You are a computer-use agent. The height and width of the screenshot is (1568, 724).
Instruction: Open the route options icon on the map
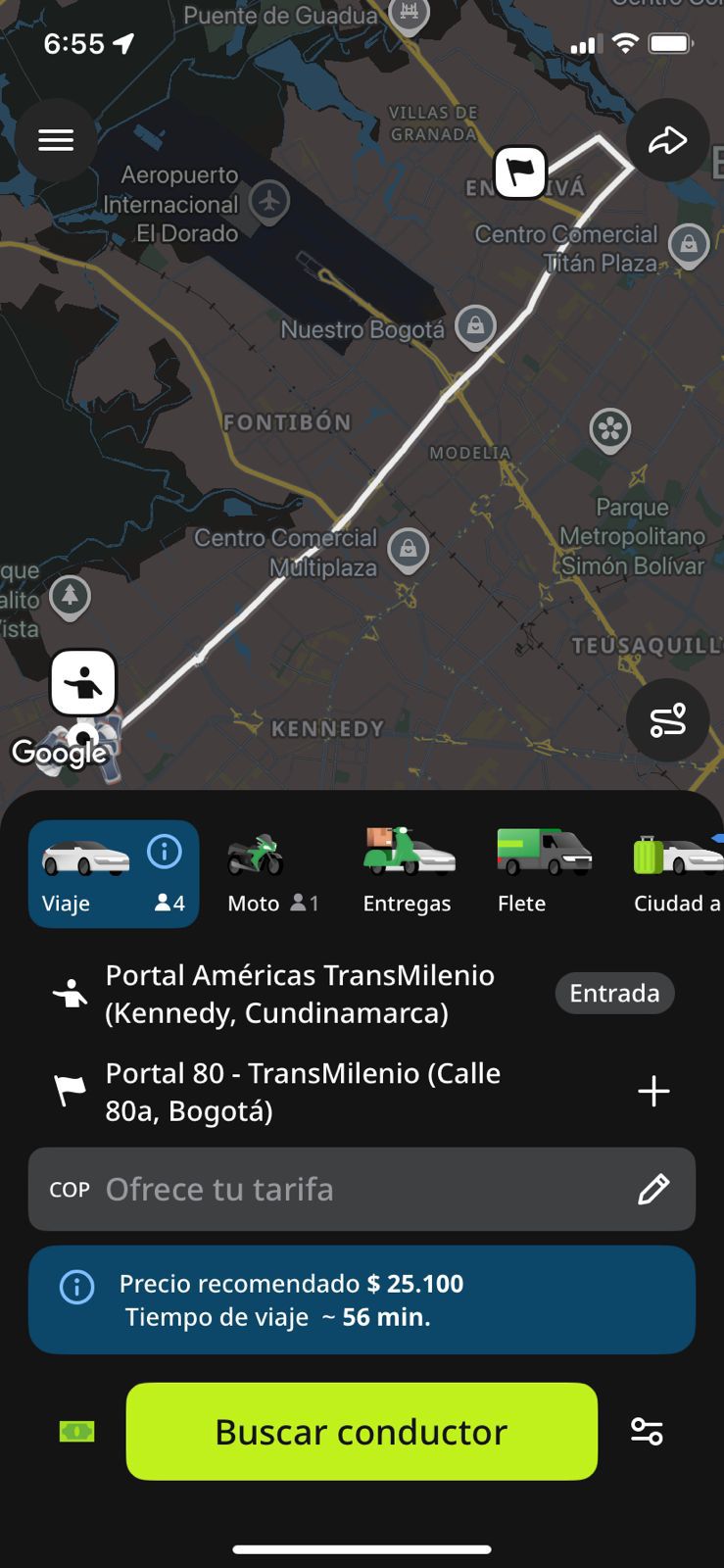point(669,719)
